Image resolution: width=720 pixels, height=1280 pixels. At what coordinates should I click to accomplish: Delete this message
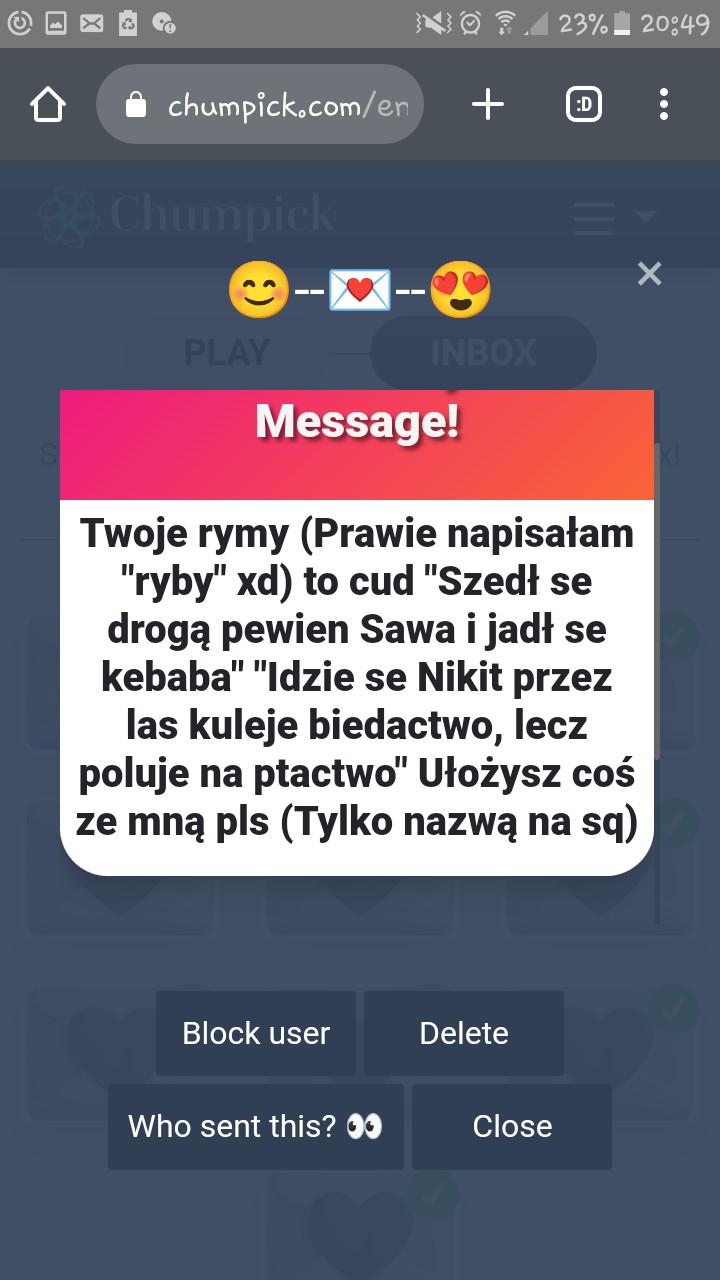[x=464, y=1033]
